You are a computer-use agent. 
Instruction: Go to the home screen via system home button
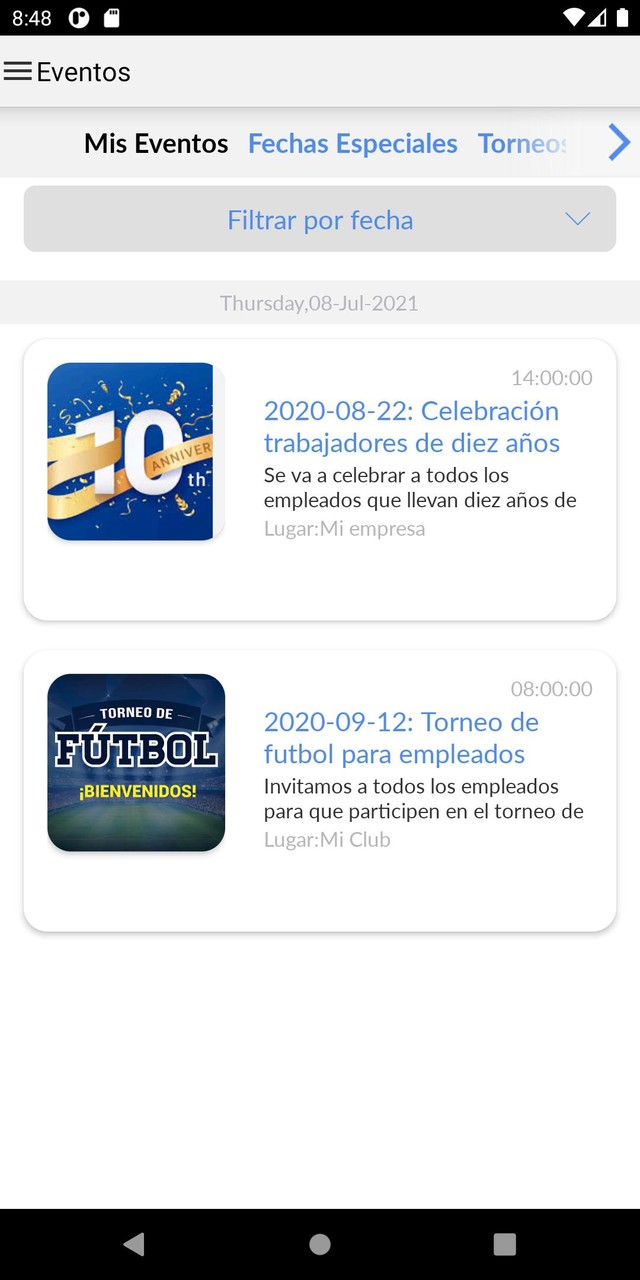pos(320,1244)
